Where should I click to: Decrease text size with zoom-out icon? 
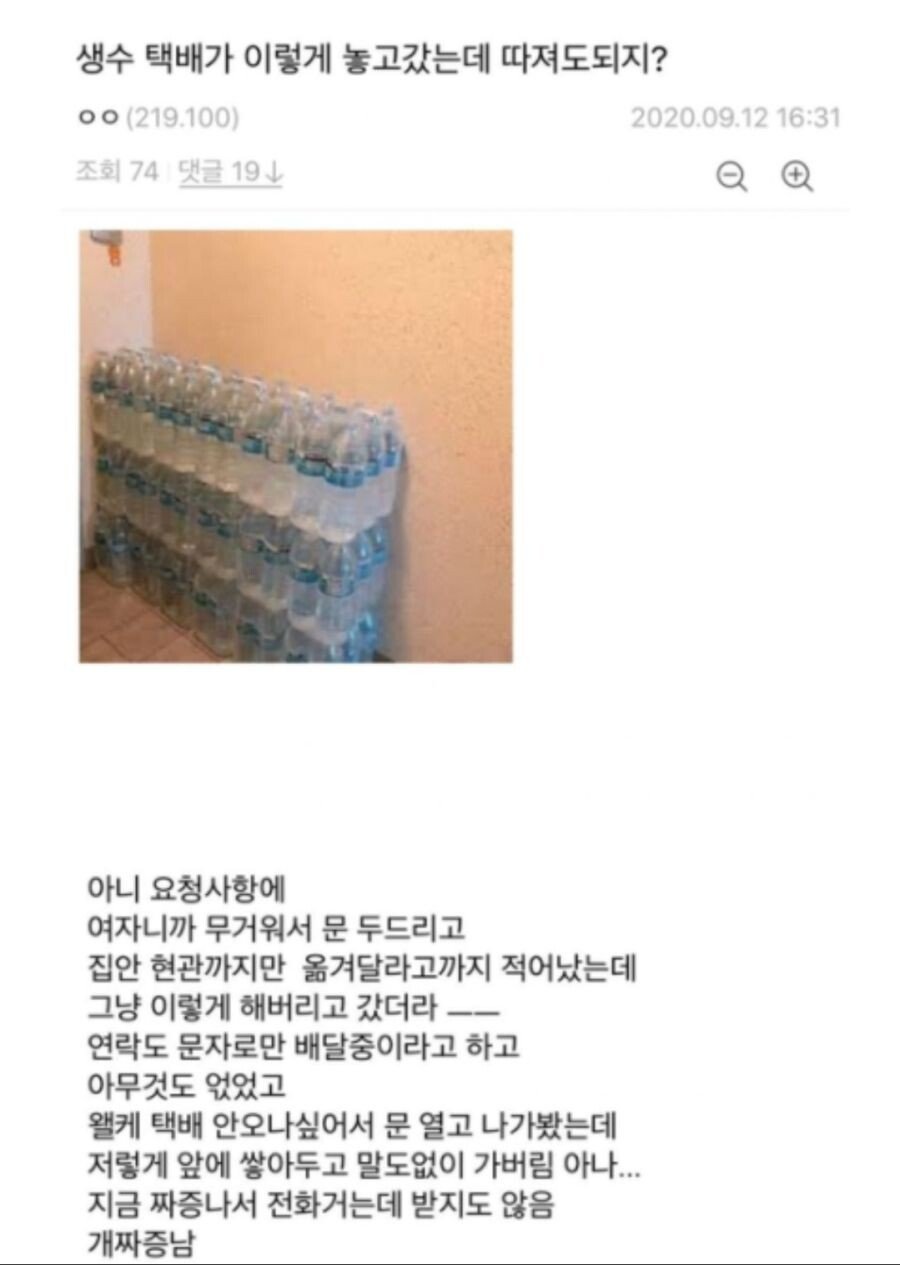(x=733, y=177)
